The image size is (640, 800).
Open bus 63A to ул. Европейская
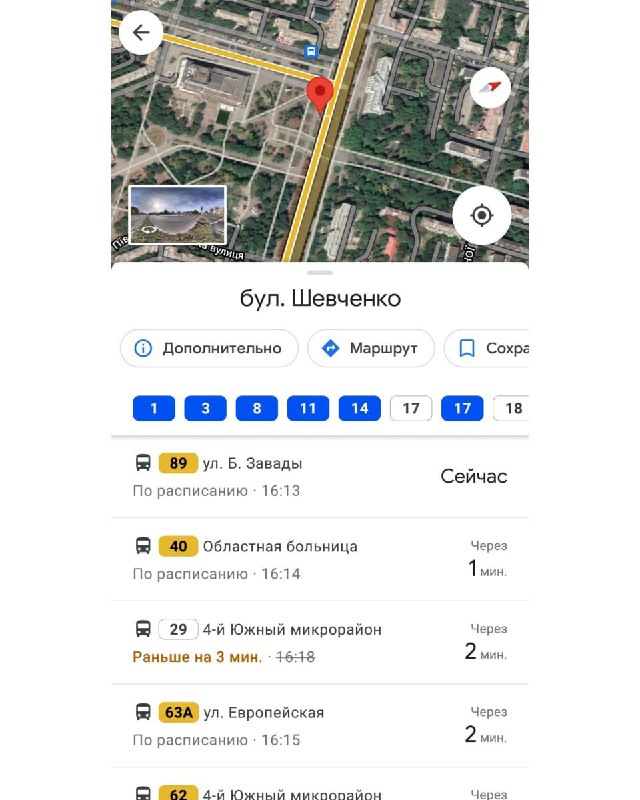coord(320,725)
